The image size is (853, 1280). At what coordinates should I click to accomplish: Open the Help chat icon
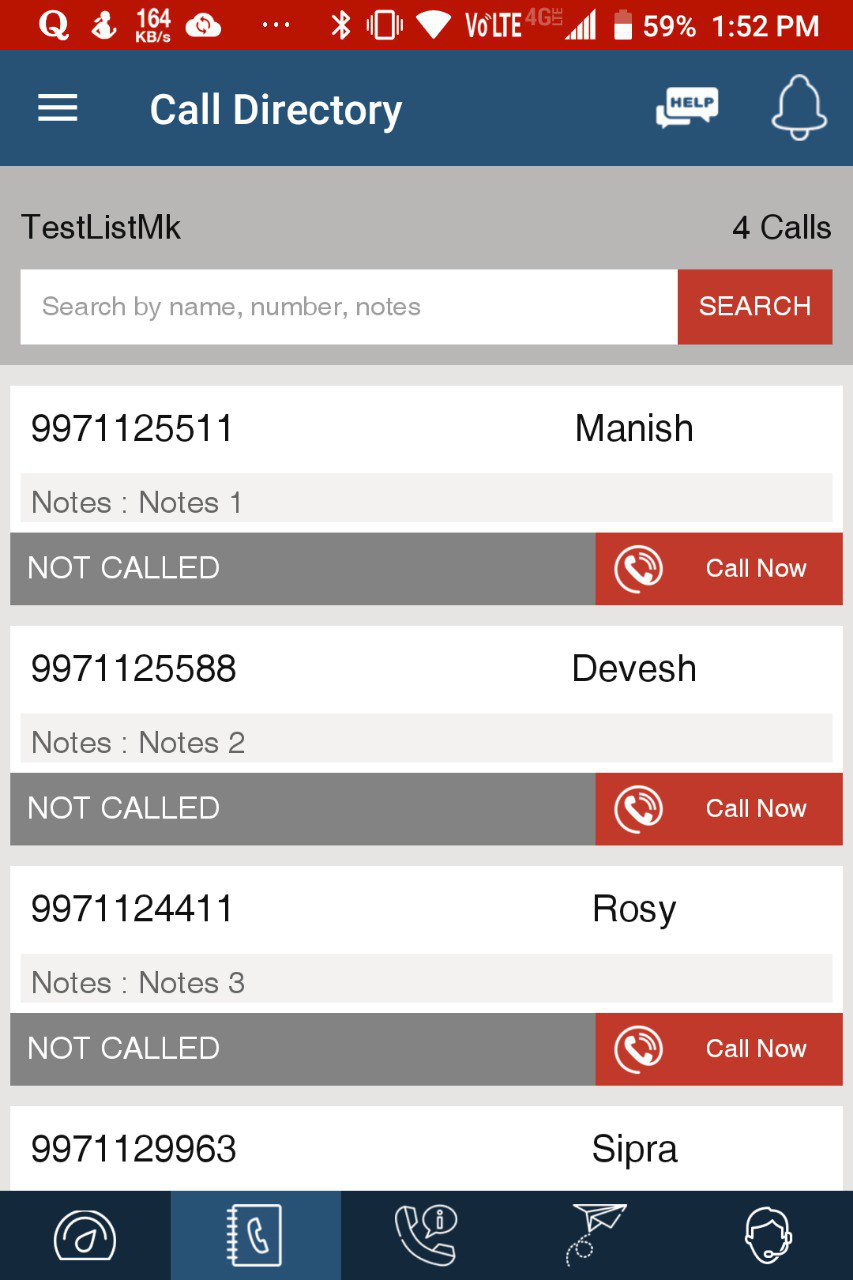pyautogui.click(x=686, y=108)
